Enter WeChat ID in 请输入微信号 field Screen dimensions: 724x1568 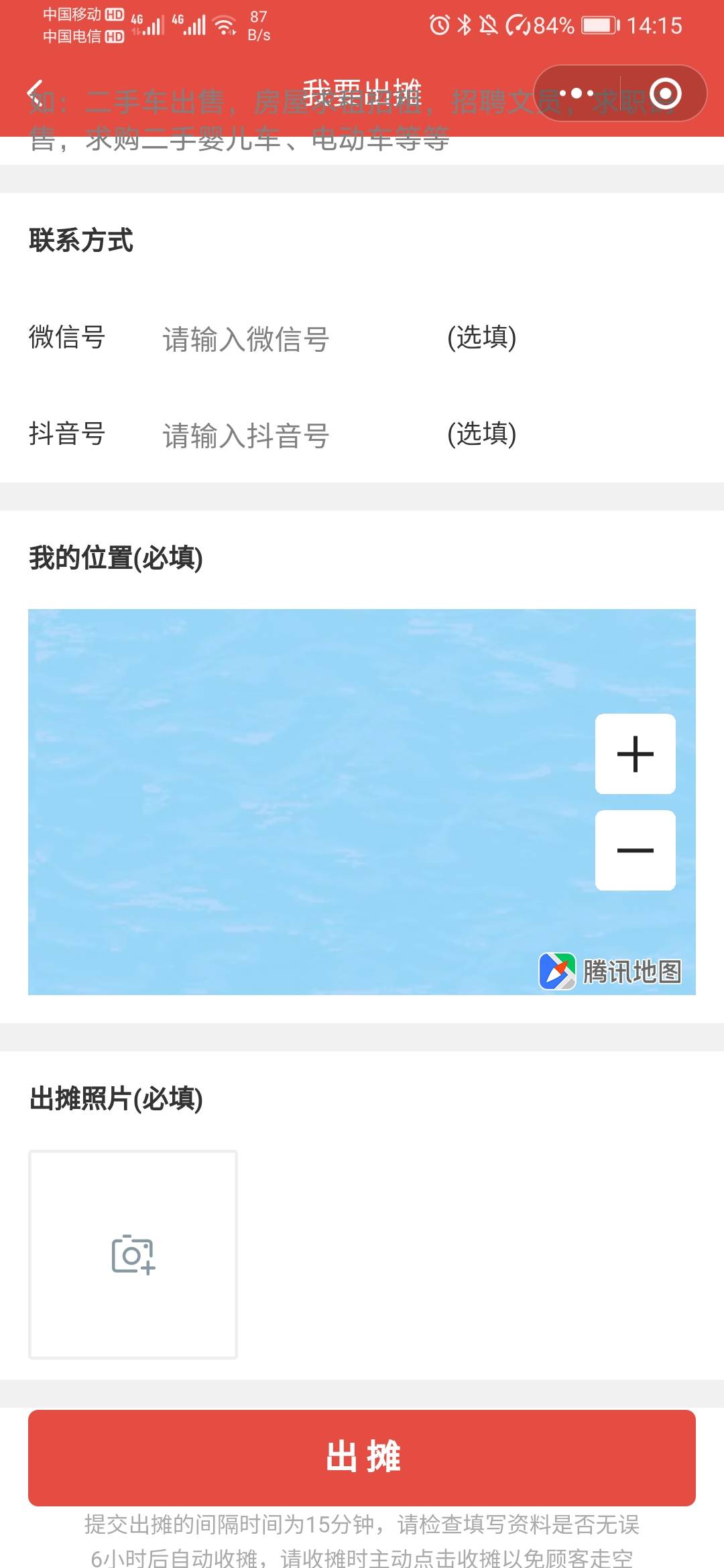tap(295, 338)
